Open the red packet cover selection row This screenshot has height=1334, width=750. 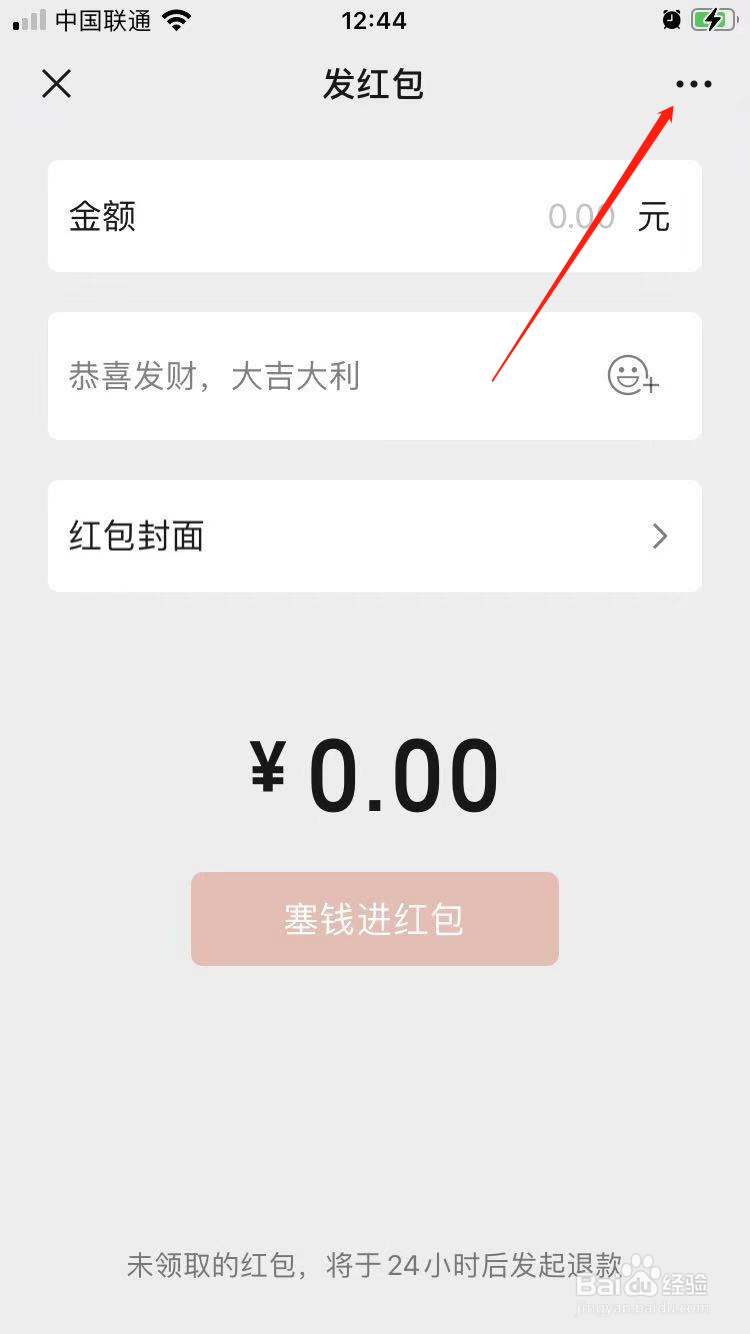click(x=375, y=536)
